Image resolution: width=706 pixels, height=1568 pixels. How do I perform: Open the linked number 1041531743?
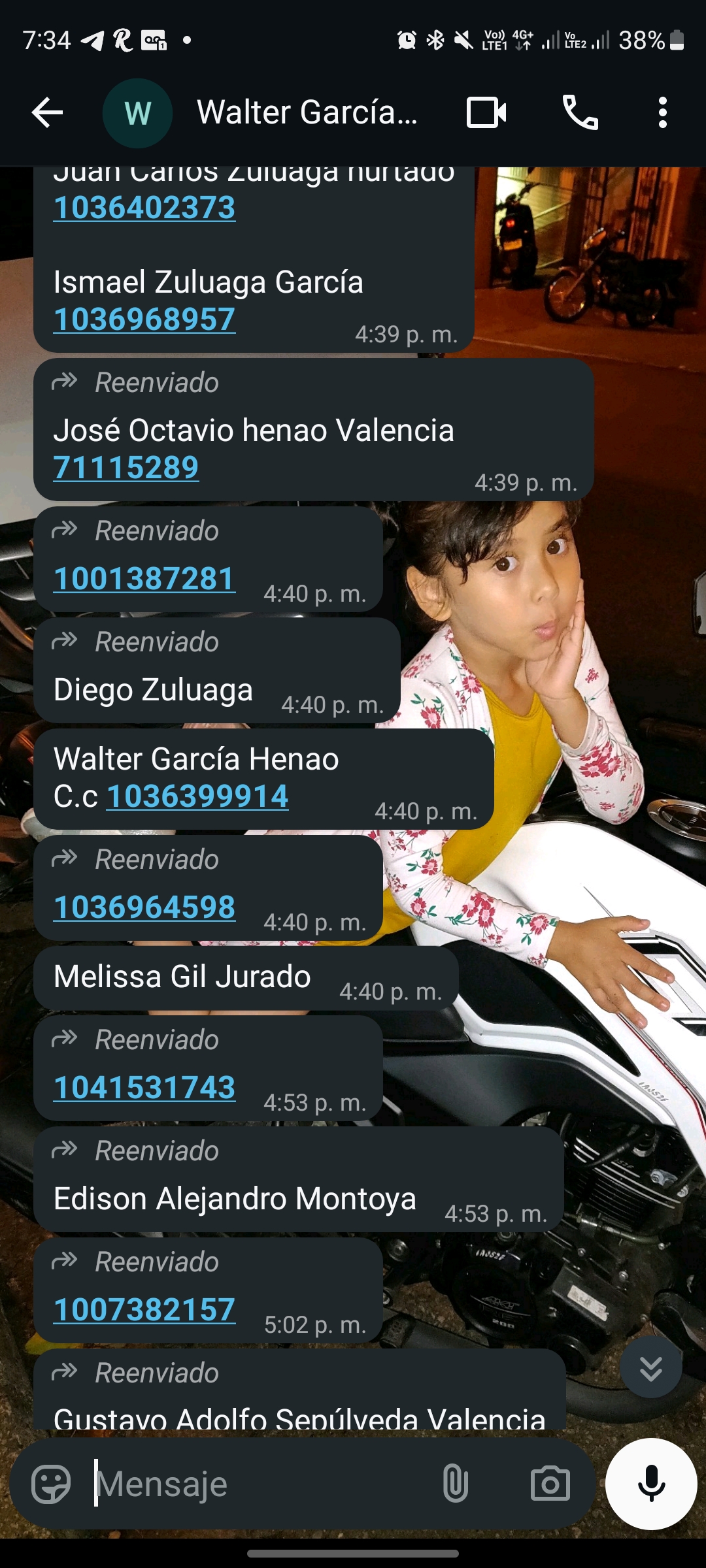coord(144,1088)
